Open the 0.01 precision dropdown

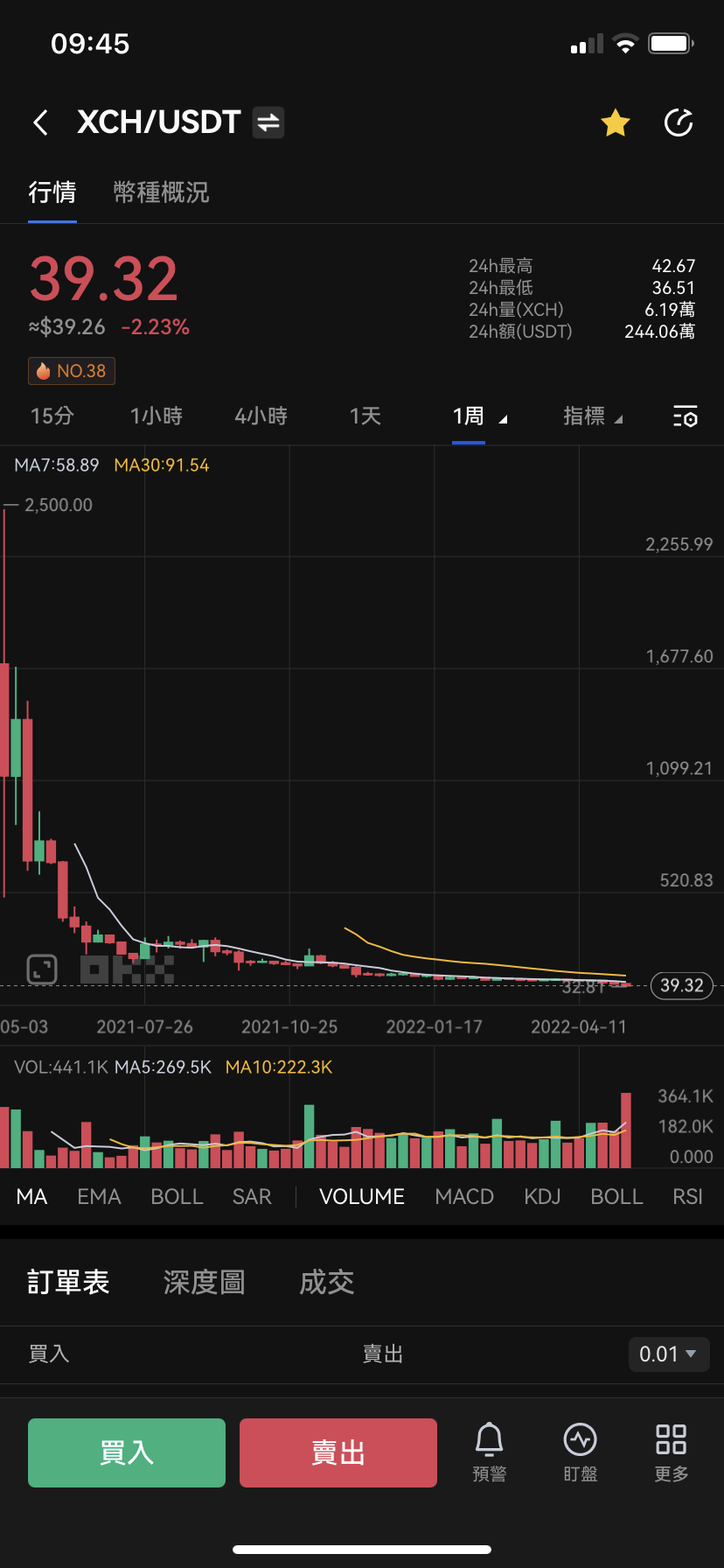669,1354
